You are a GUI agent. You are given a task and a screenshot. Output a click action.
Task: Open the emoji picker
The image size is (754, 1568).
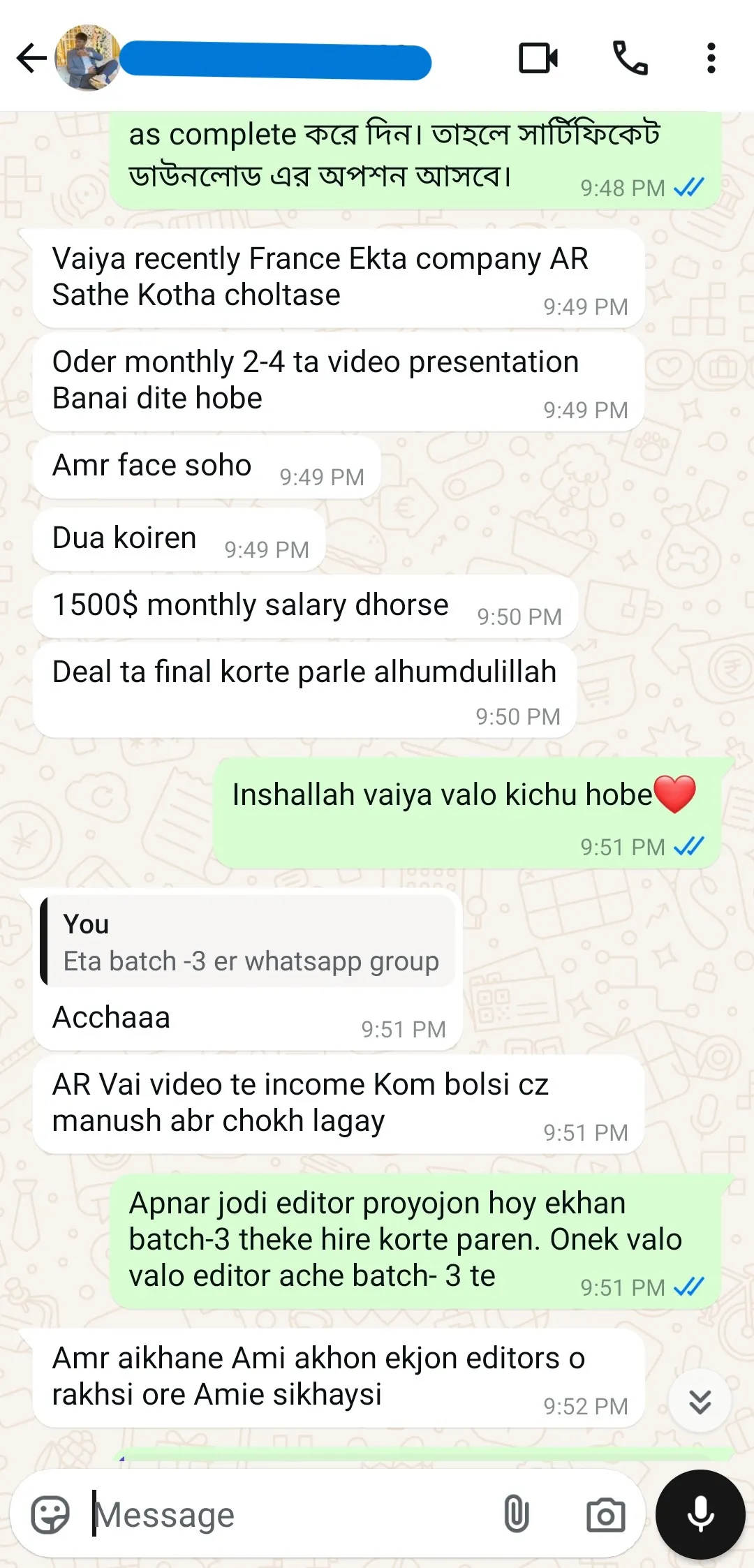pos(50,1514)
